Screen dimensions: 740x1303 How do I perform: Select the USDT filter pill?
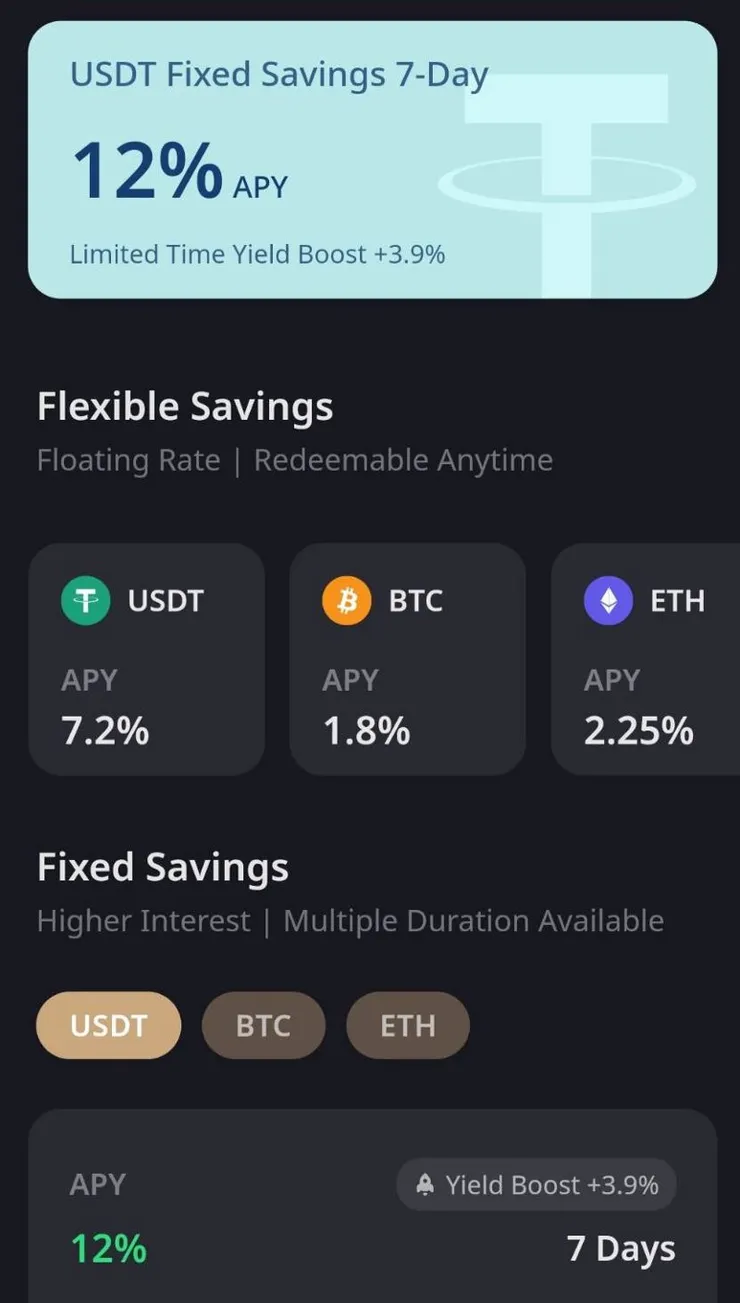click(x=108, y=1025)
